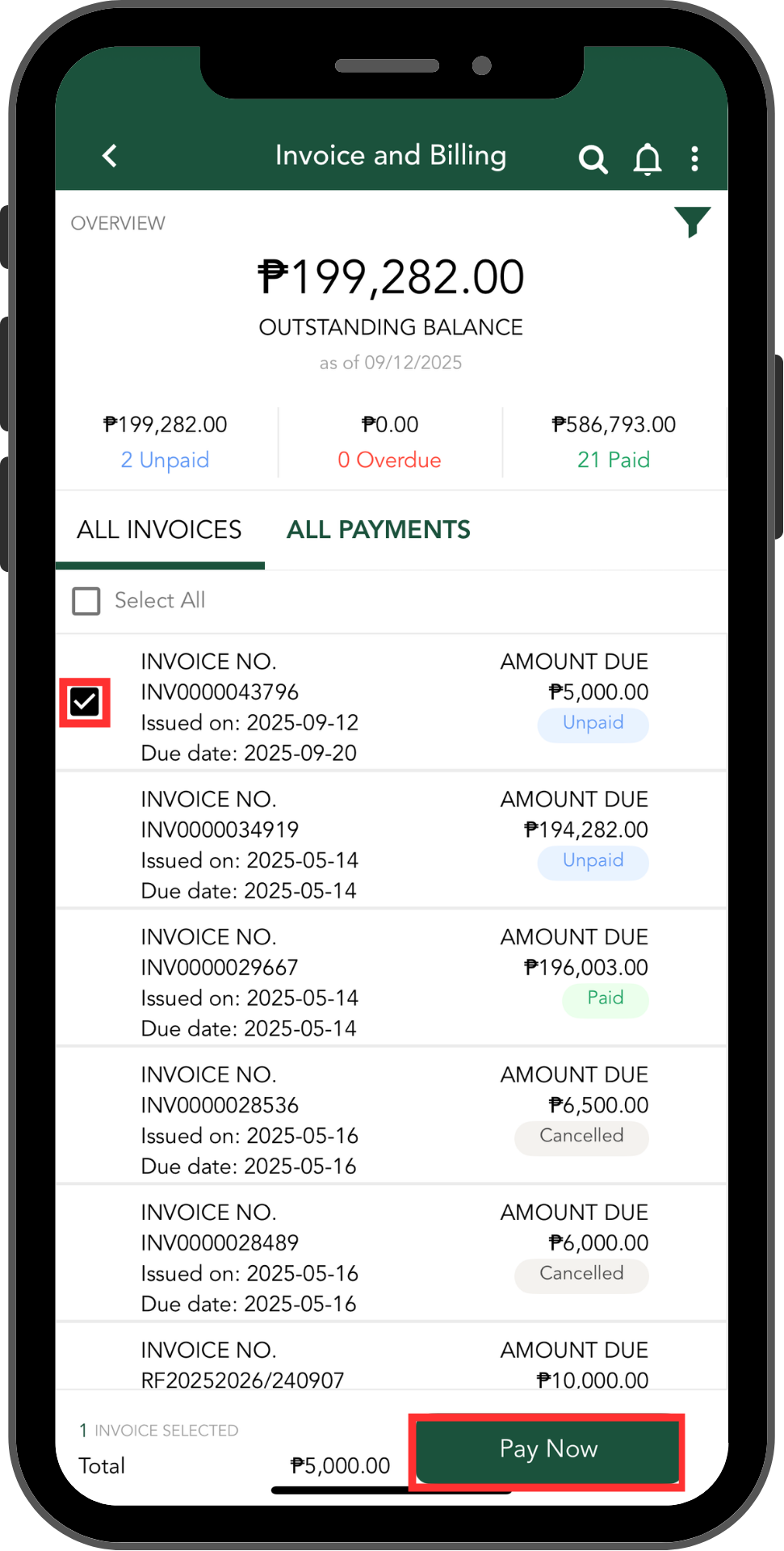Show the 21 Paid invoices
The height and width of the screenshot is (1551, 784).
613,459
